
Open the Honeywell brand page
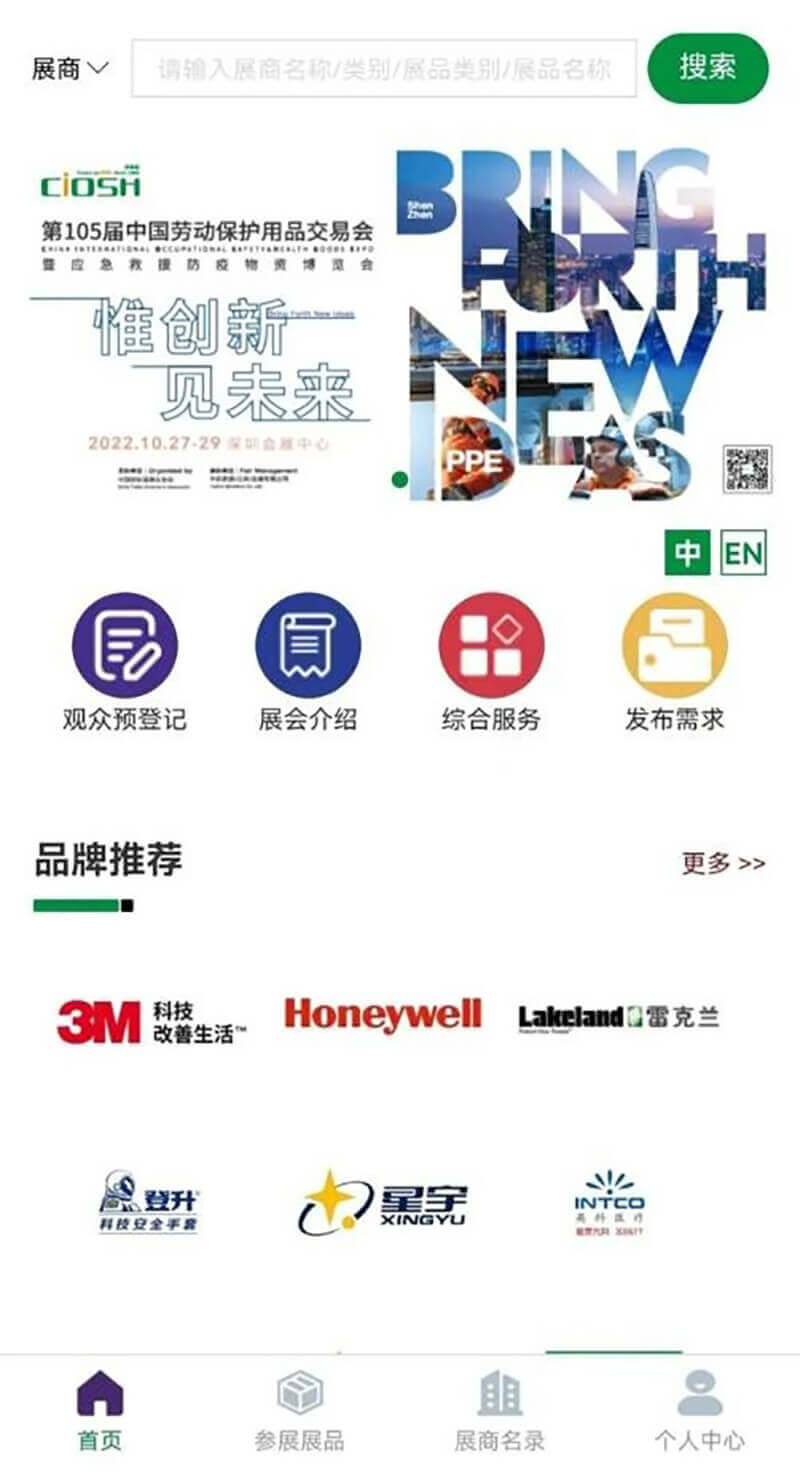tap(383, 1015)
